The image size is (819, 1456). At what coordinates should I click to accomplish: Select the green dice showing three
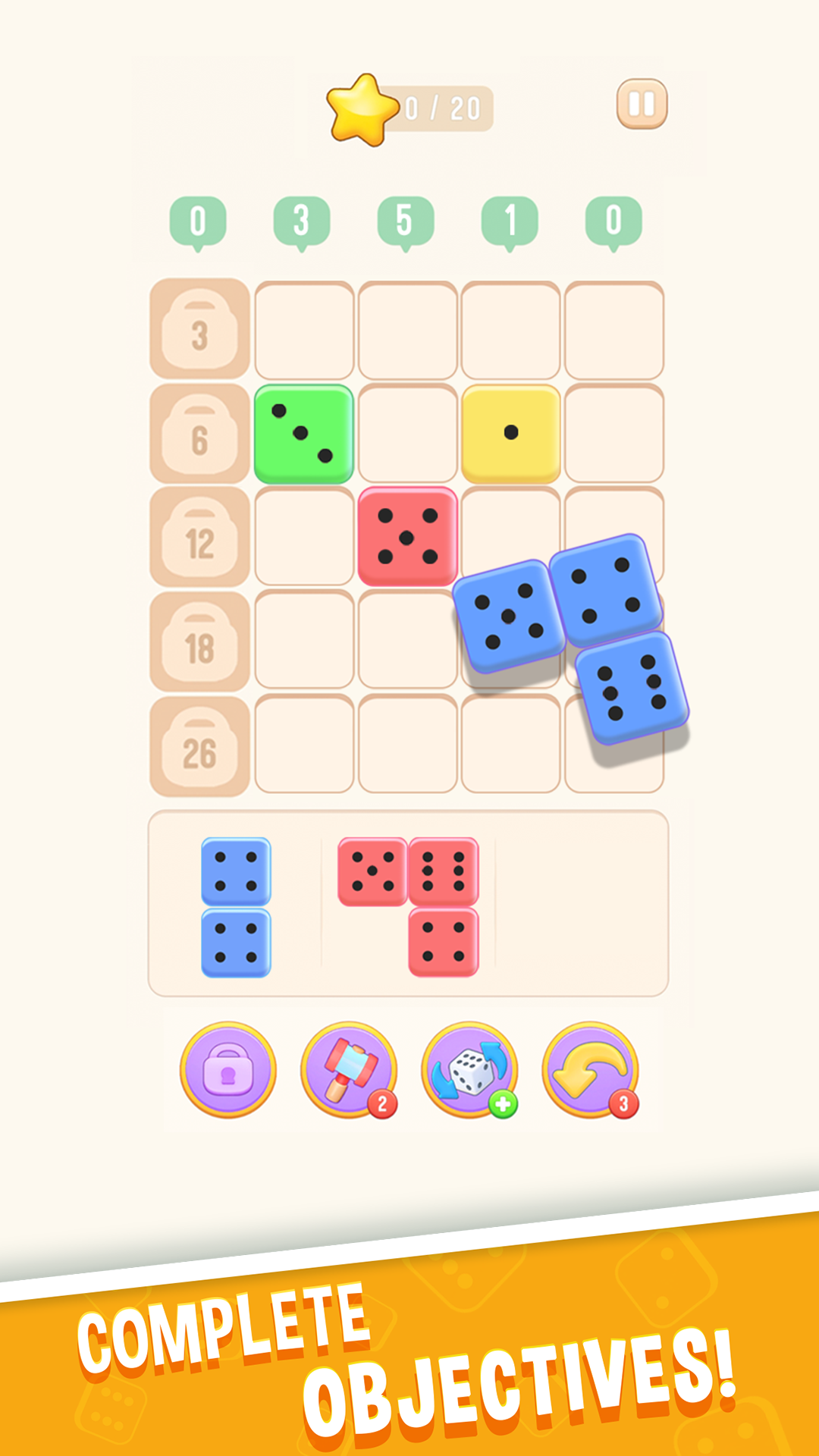point(303,433)
